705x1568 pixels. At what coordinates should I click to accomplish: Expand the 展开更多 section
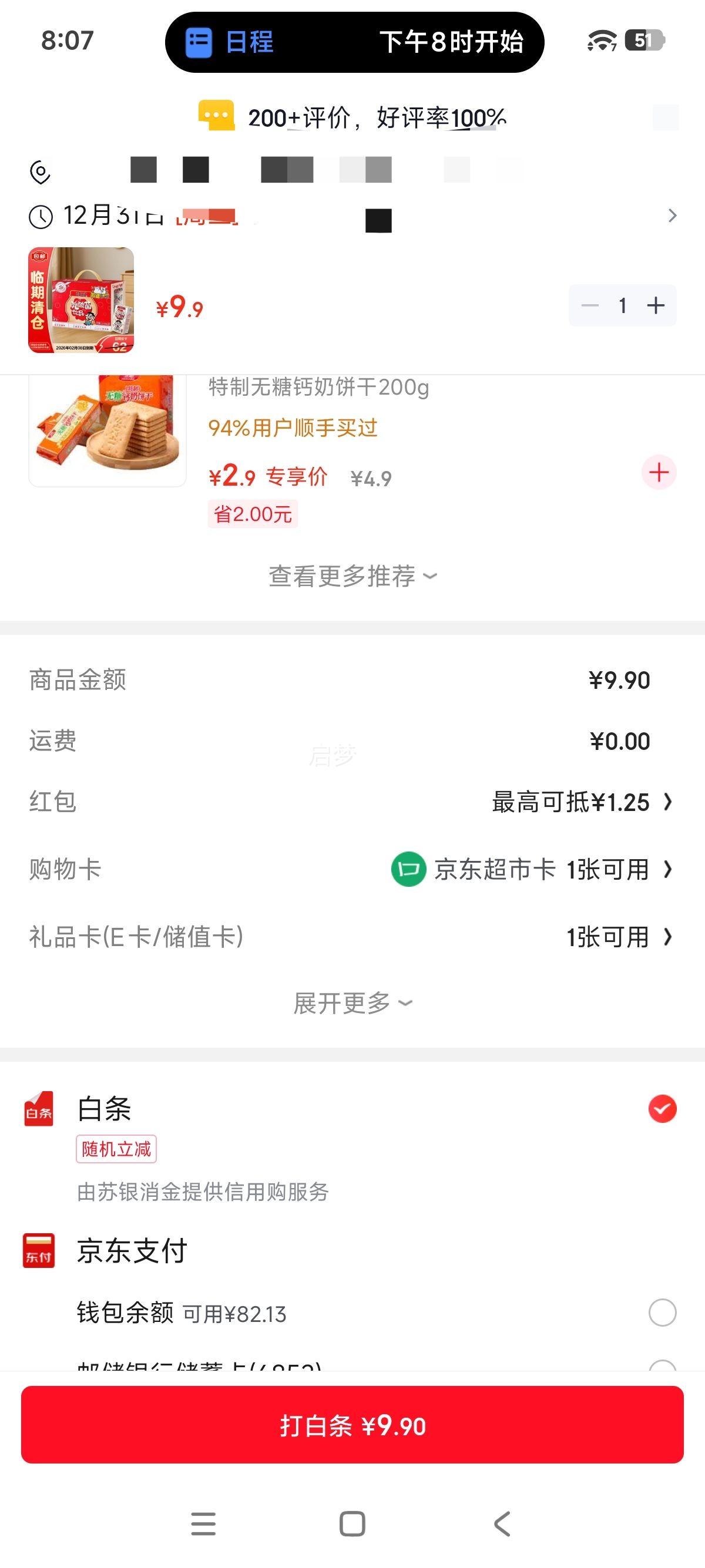352,1002
